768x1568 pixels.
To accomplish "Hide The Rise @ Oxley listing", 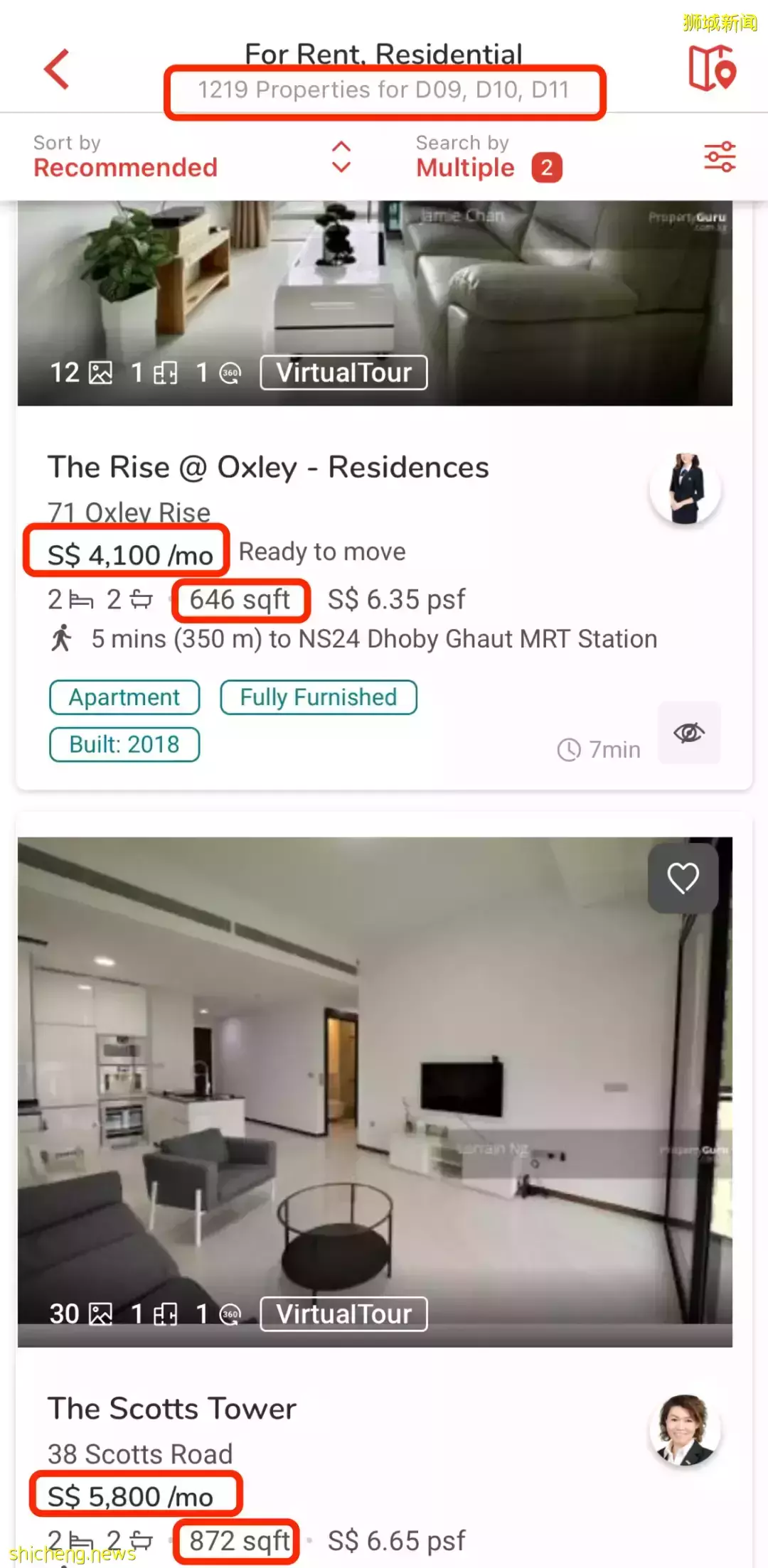I will [x=689, y=733].
